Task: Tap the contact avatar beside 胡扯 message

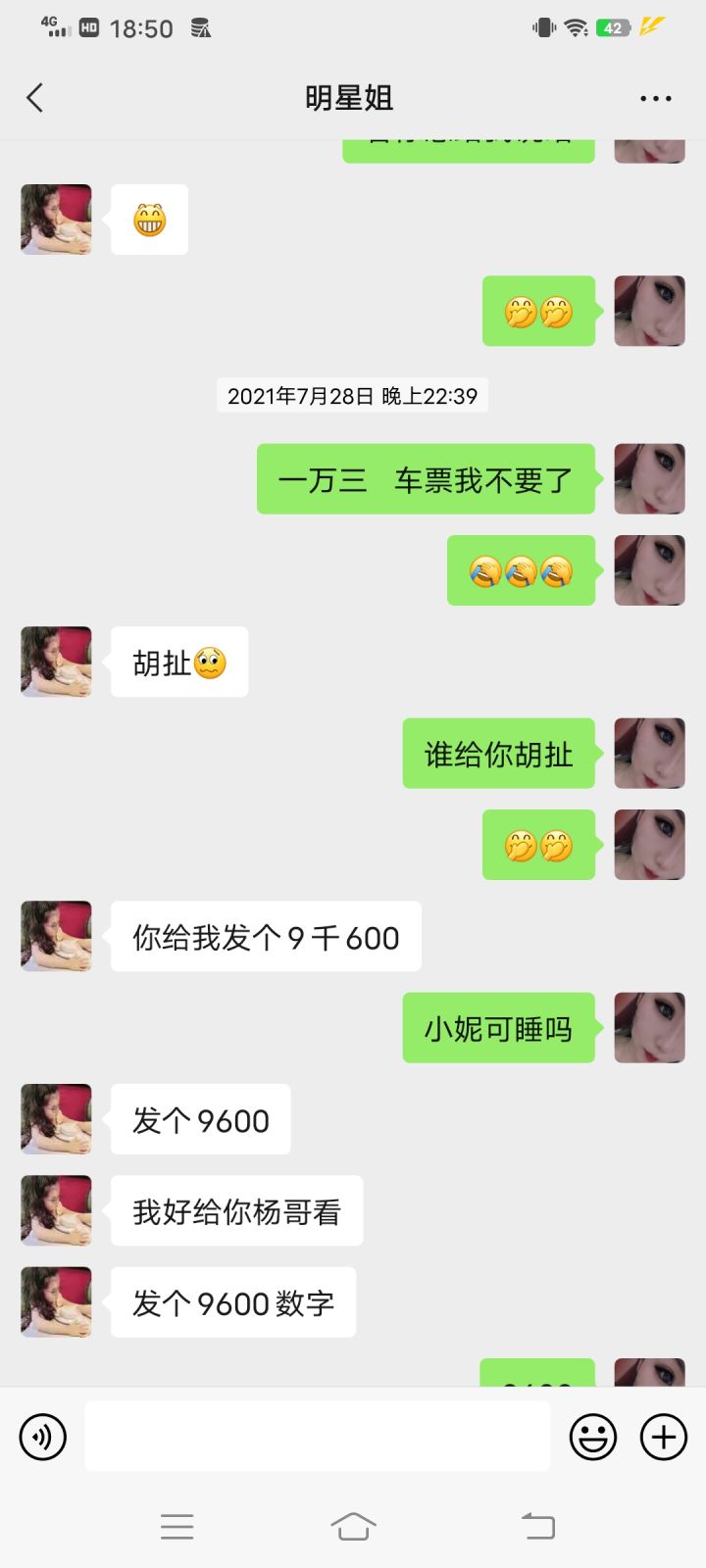Action: (x=56, y=662)
